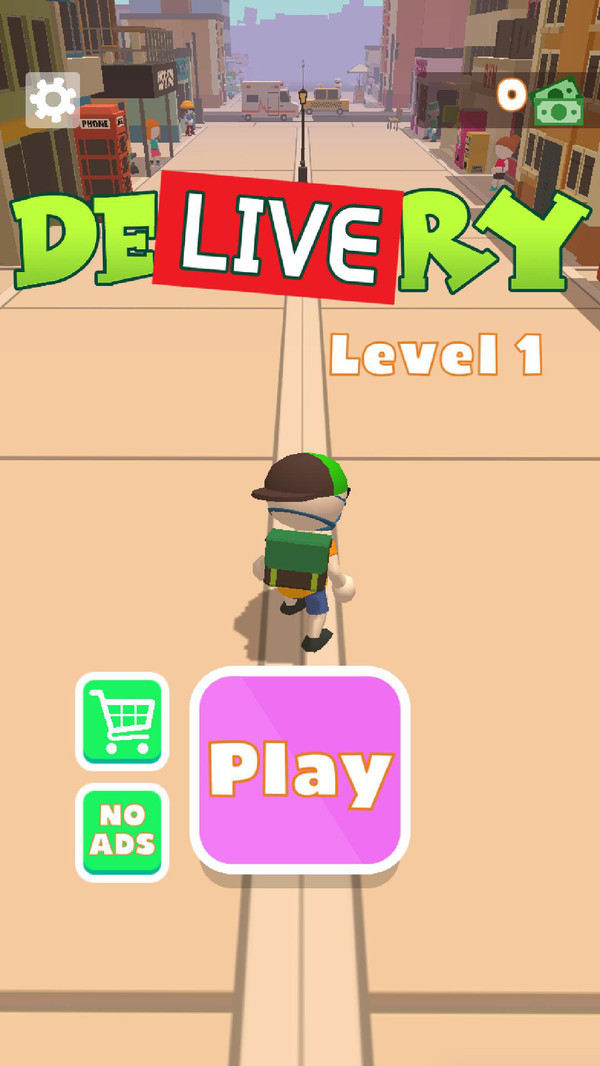Screen dimensions: 600x1066
Task: Open the settings gear
Action: coord(53,99)
